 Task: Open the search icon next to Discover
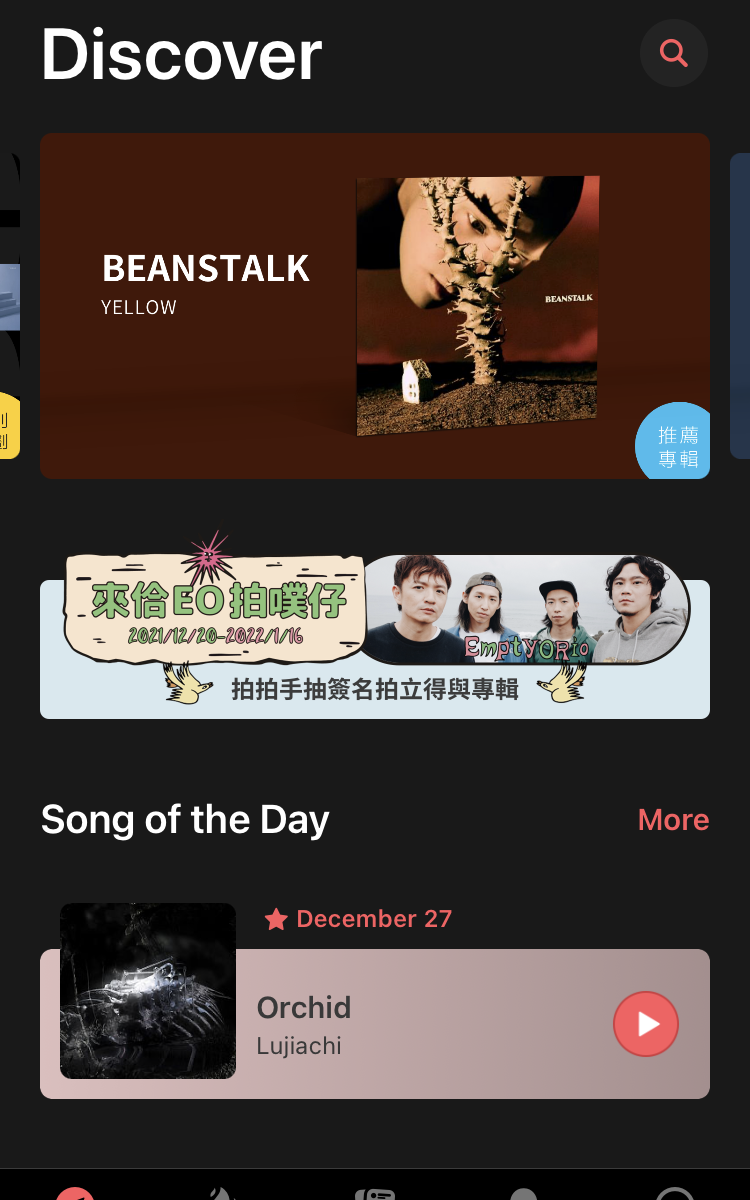click(674, 53)
